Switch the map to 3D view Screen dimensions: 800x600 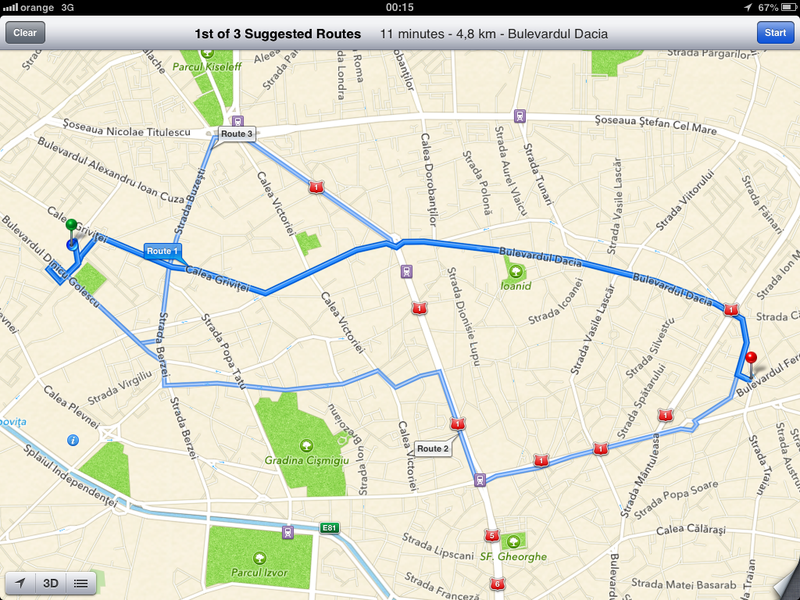[50, 582]
